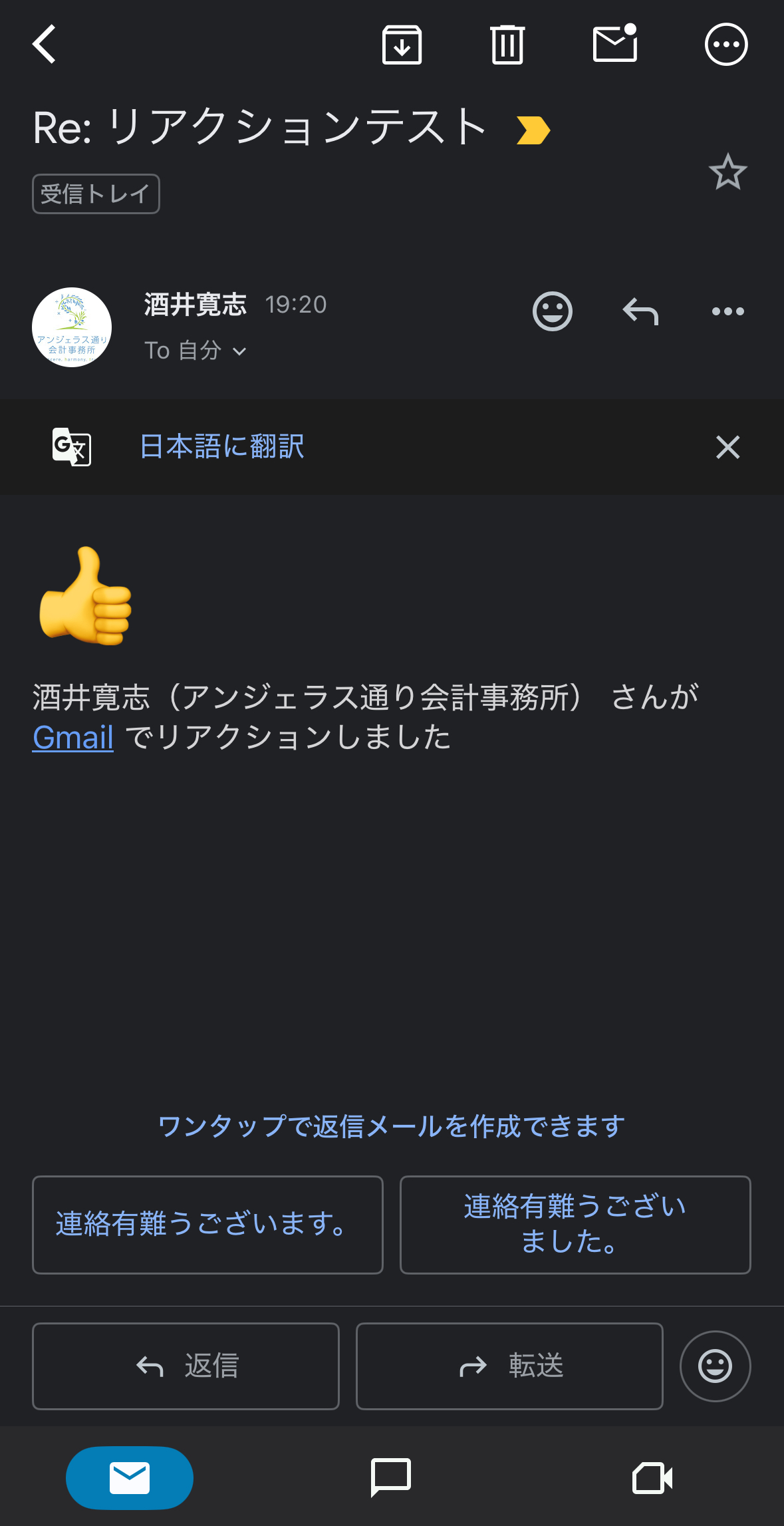Image resolution: width=784 pixels, height=1526 pixels.
Task: Delete this email with trash icon
Action: click(x=507, y=45)
